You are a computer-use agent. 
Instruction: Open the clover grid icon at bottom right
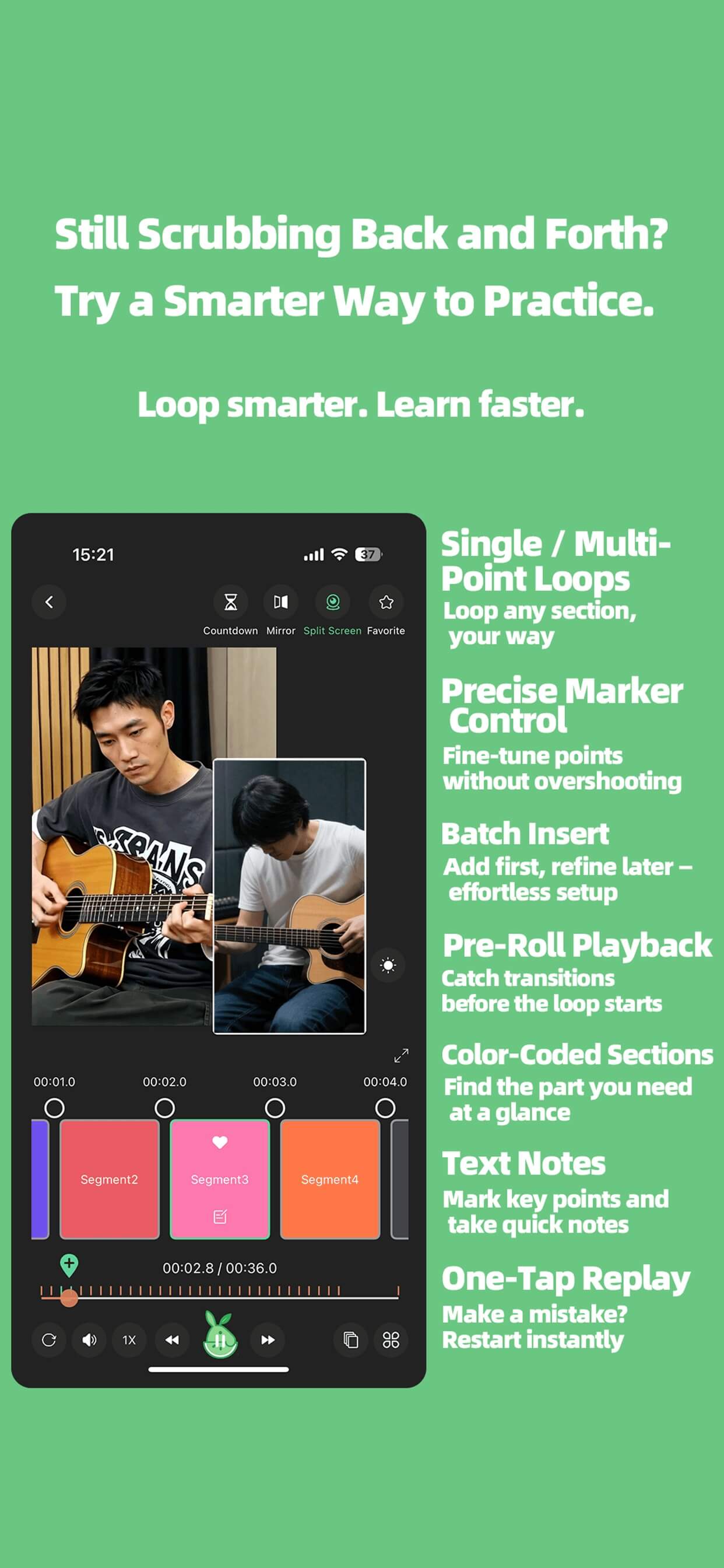[390, 1339]
